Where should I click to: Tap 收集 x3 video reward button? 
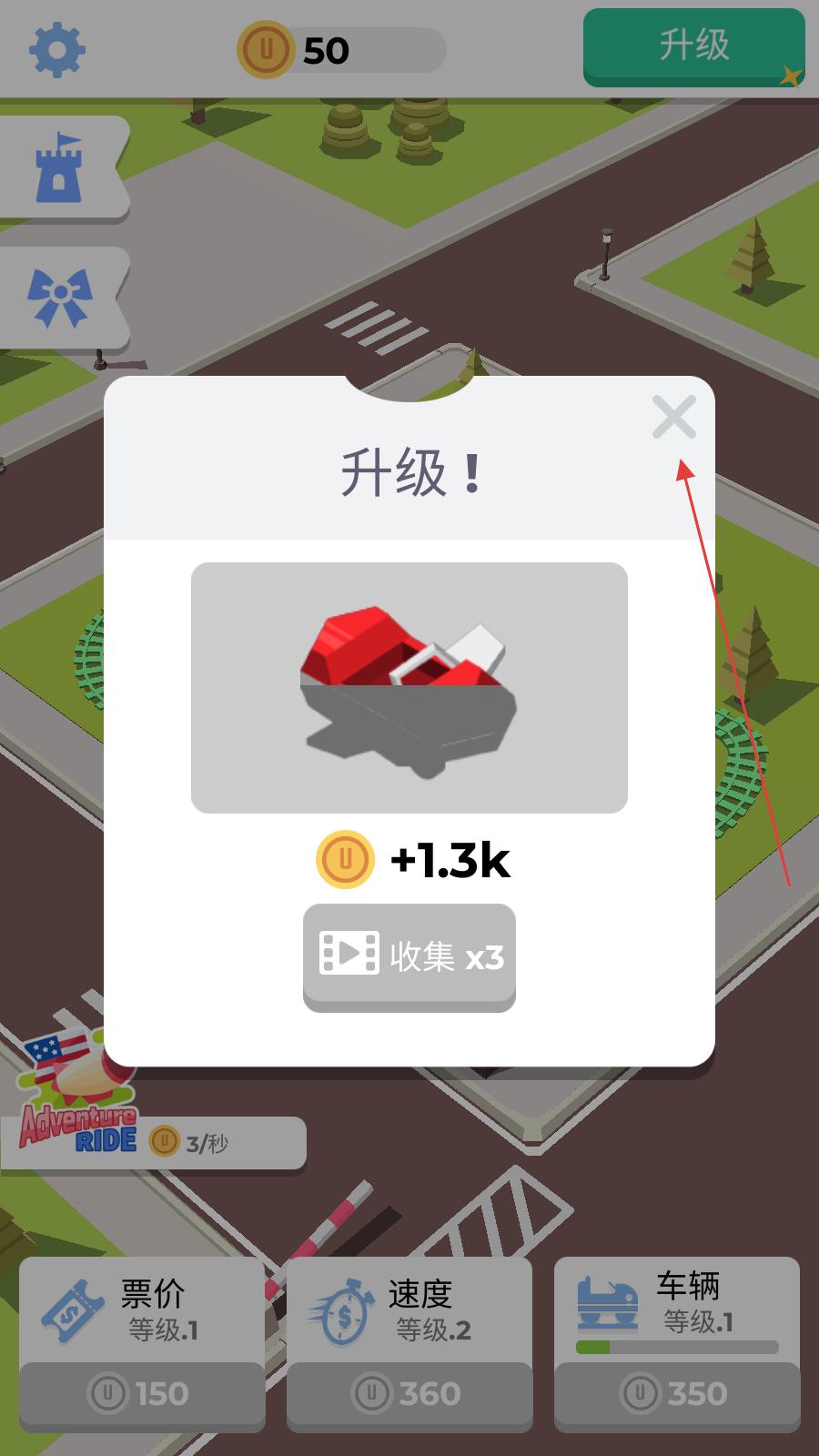click(409, 955)
